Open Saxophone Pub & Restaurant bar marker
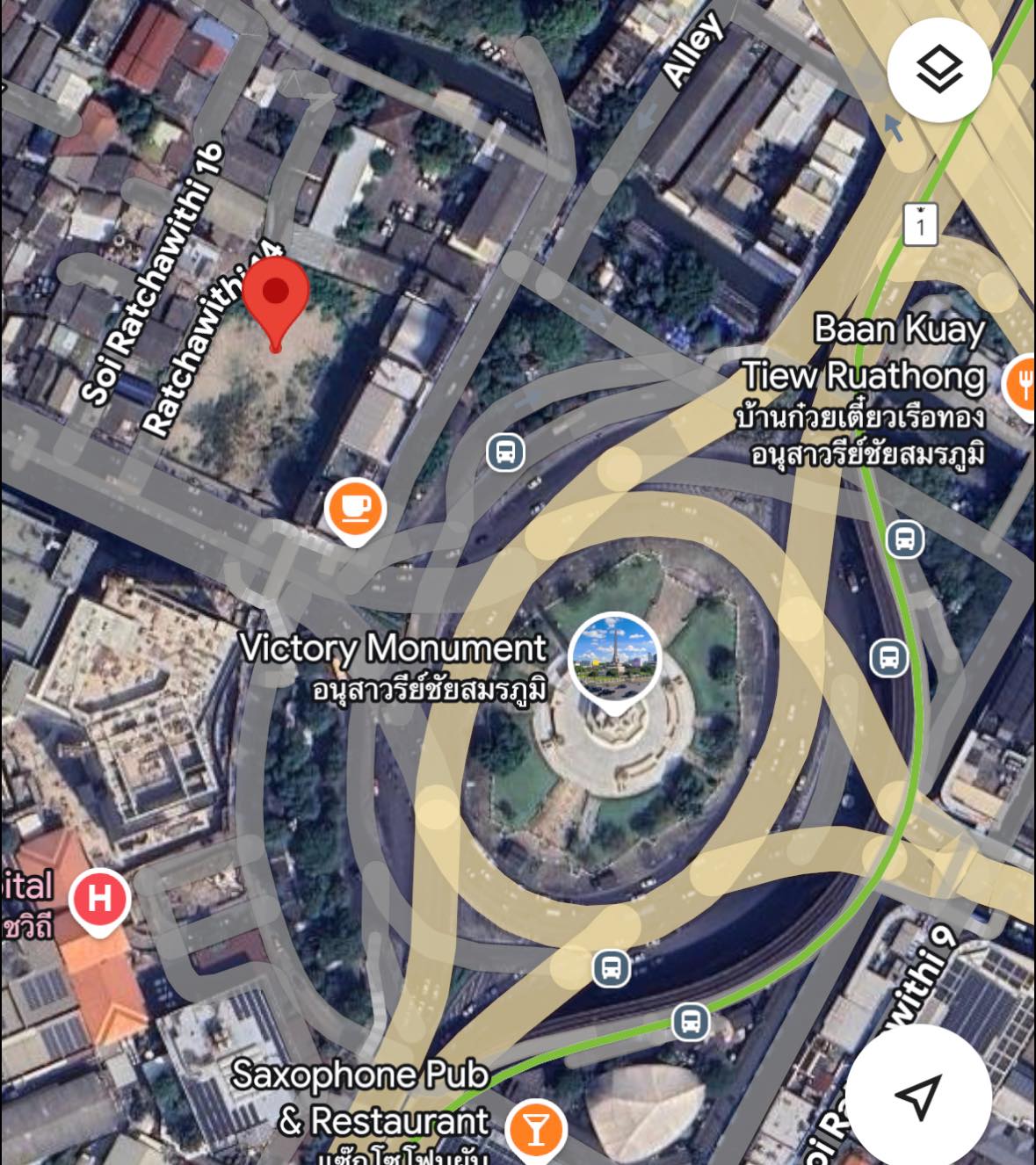Viewport: 1036px width, 1165px height. tap(535, 1126)
